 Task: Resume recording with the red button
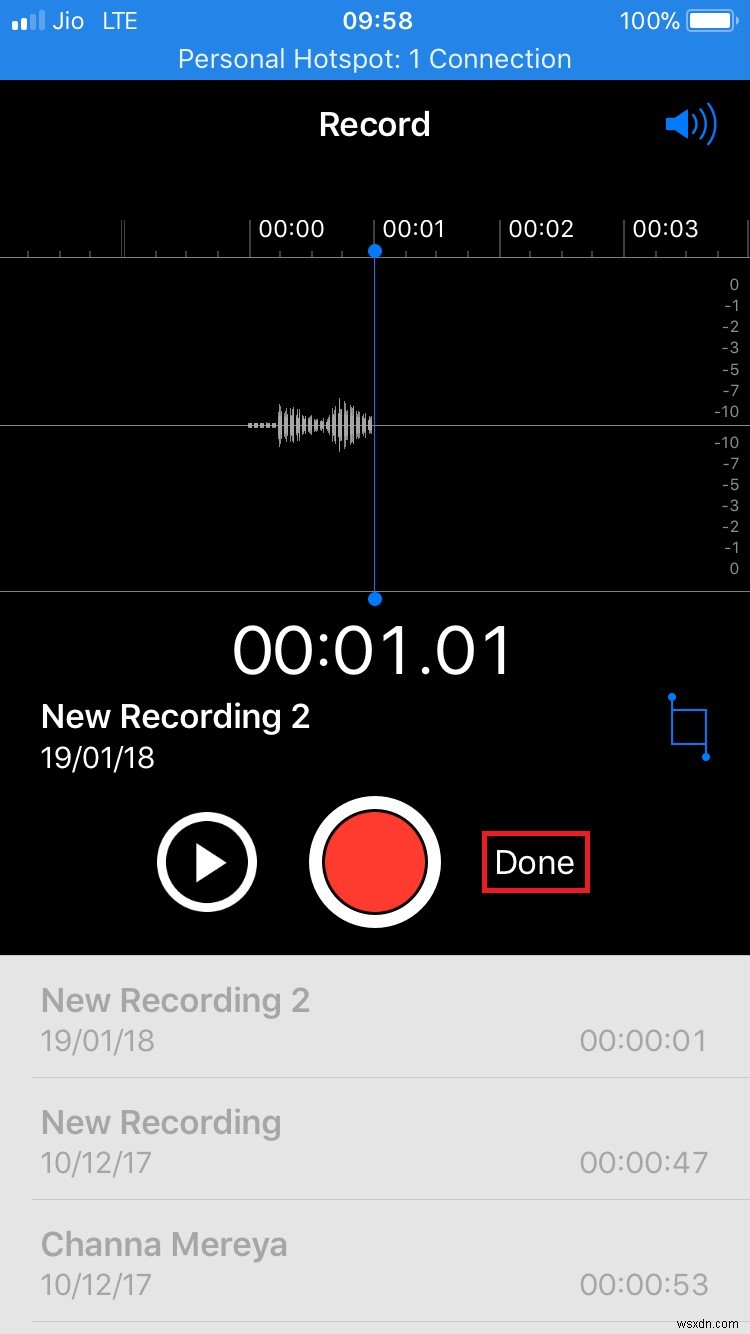[x=375, y=862]
